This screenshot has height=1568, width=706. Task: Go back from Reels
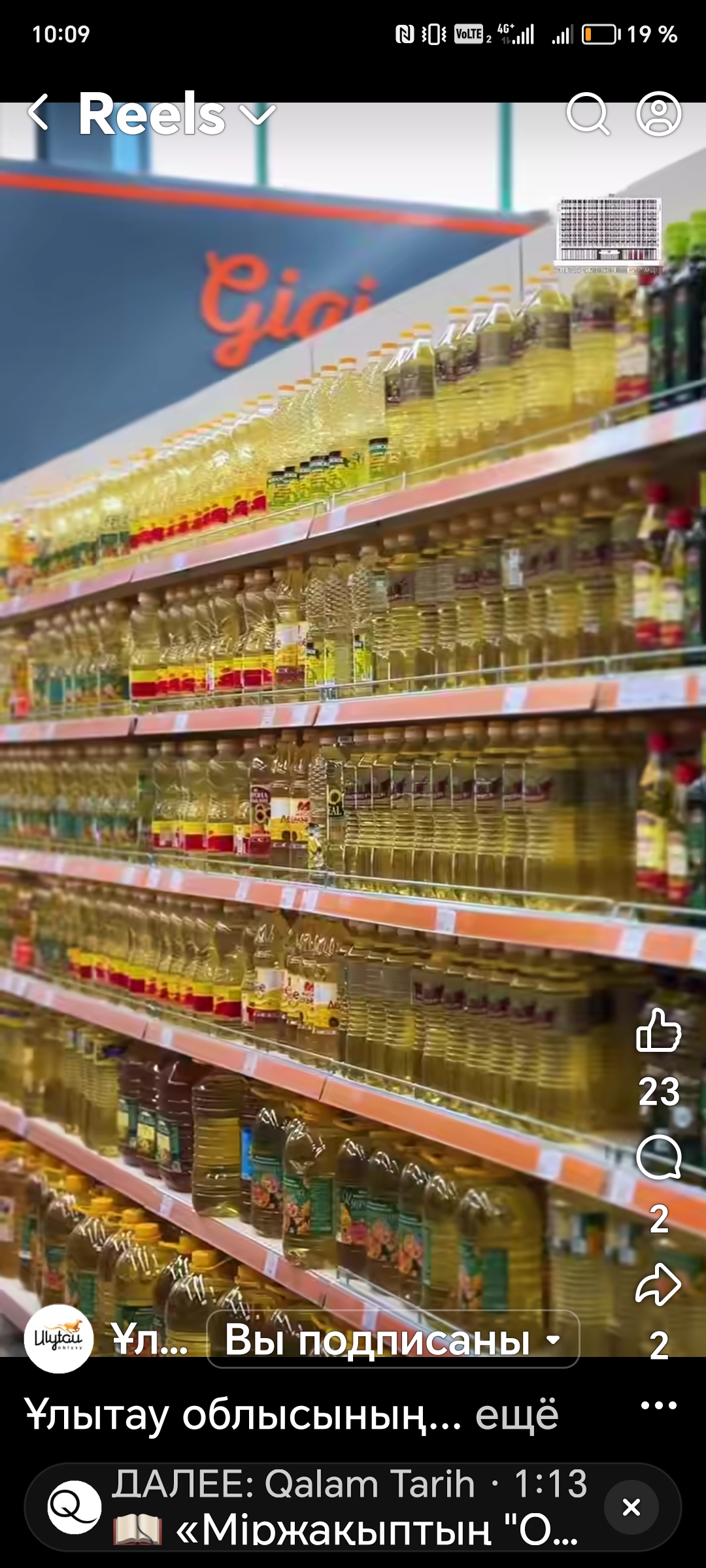pos(38,113)
